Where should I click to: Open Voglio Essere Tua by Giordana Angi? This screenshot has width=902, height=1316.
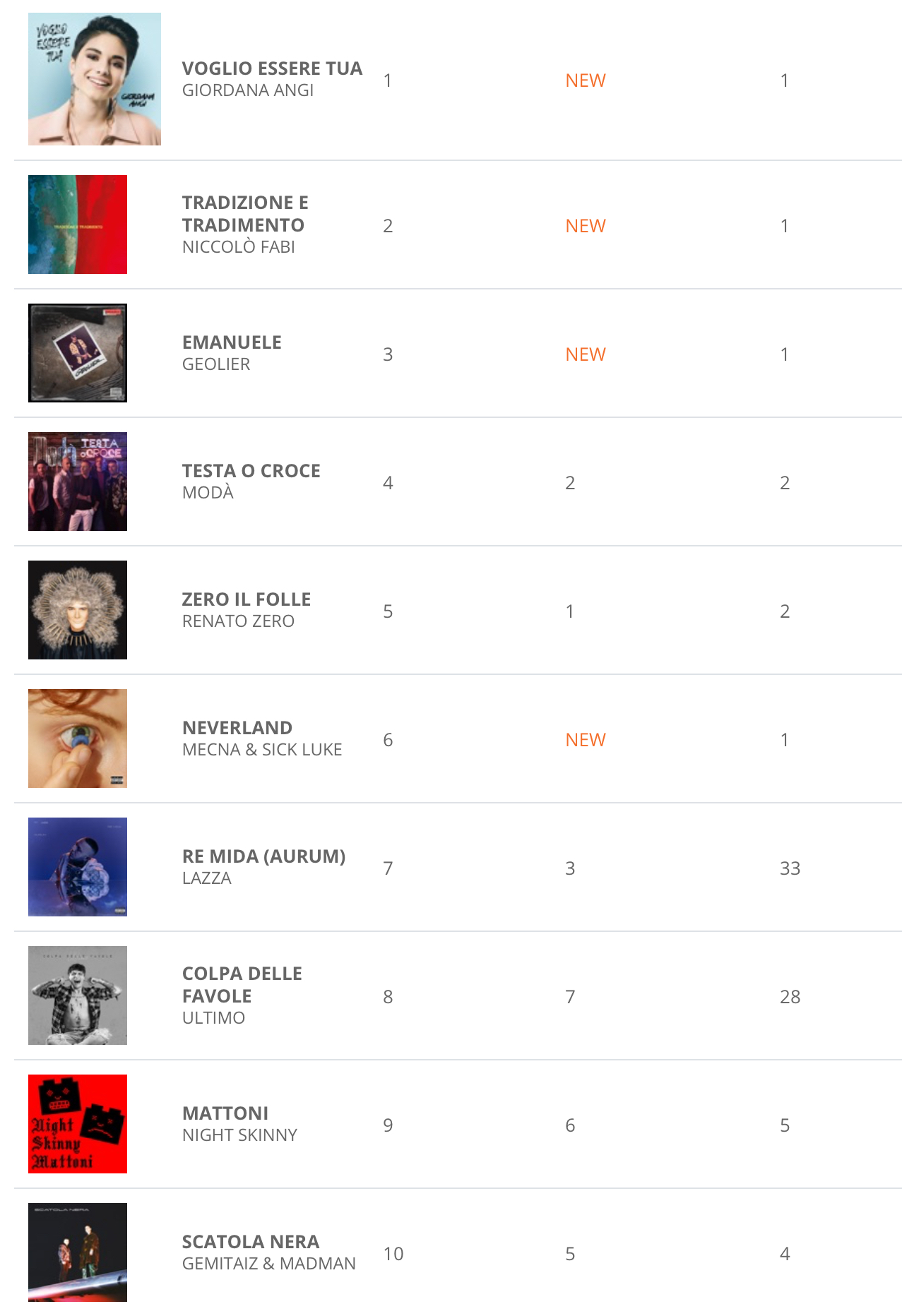[x=271, y=68]
